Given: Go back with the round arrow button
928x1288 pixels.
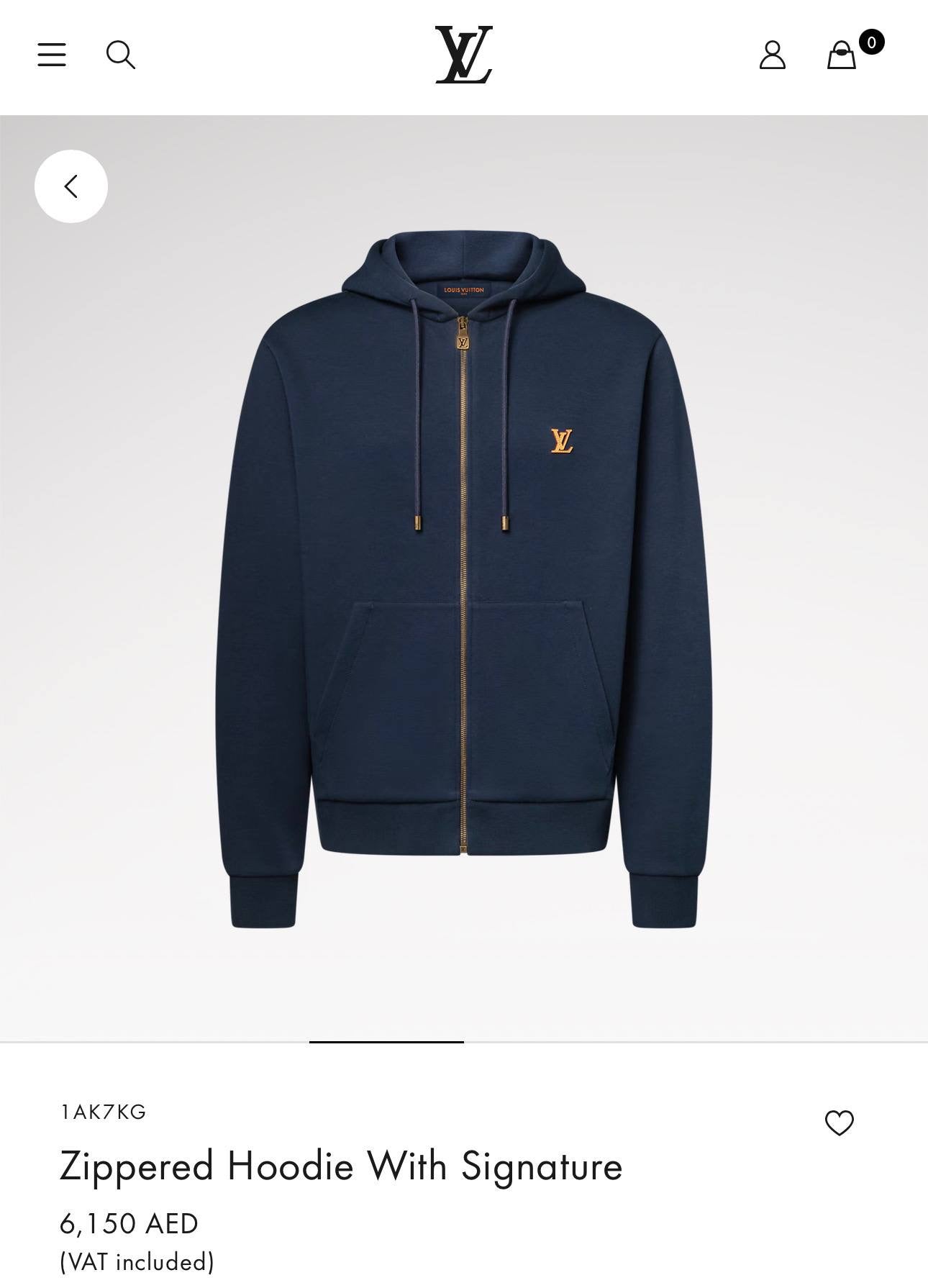Looking at the screenshot, I should click(71, 186).
